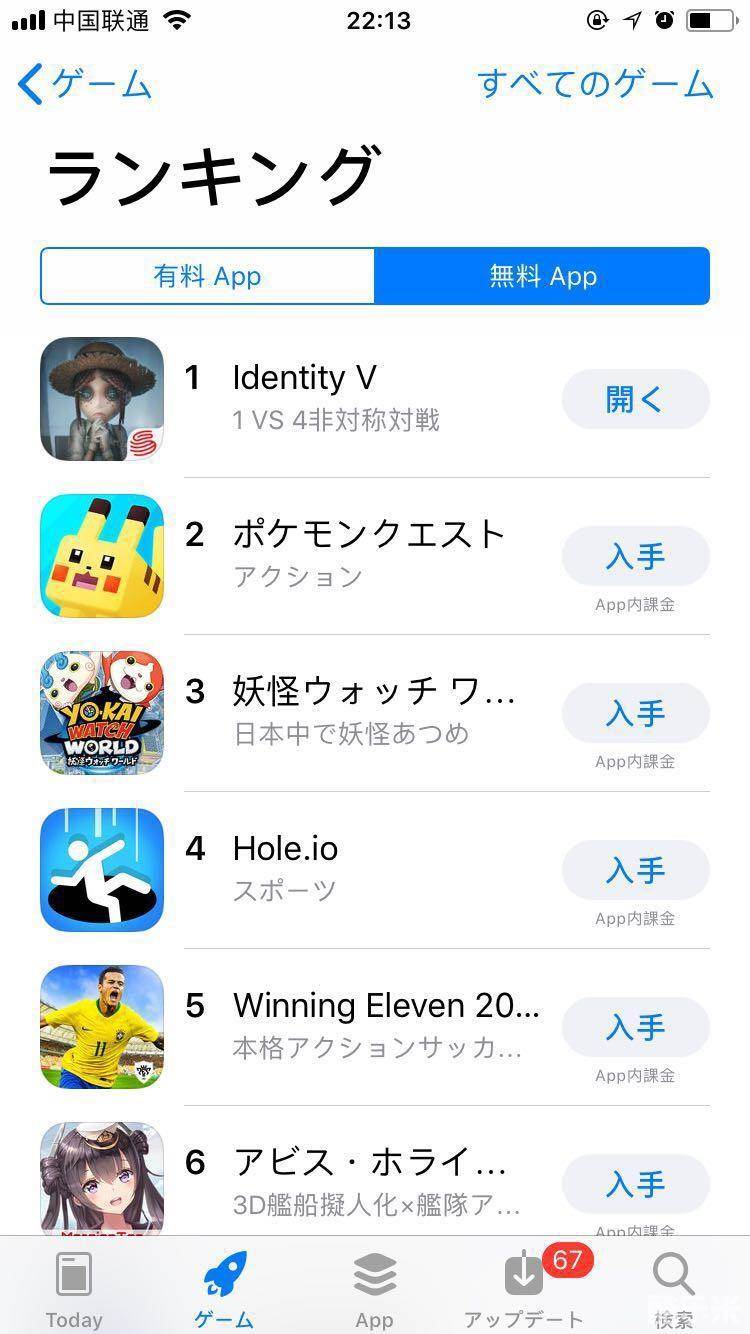
Task: Open the 検索 tab
Action: click(673, 1288)
